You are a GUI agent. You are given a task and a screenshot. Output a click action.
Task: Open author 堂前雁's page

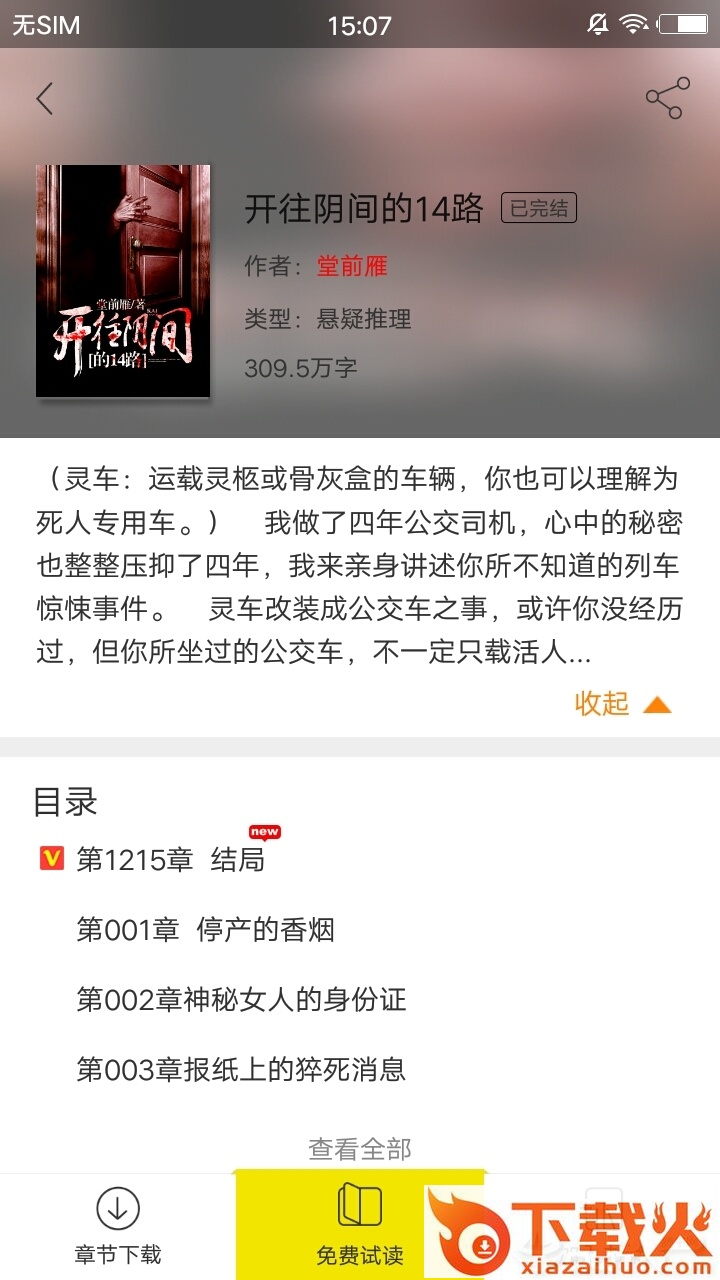tap(352, 266)
